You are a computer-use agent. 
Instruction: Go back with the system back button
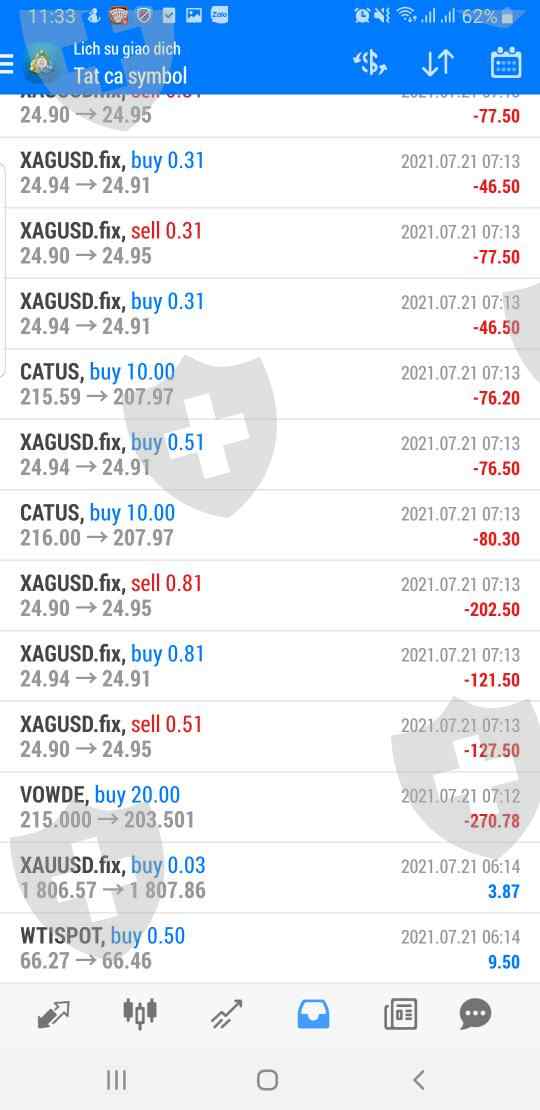point(419,1080)
